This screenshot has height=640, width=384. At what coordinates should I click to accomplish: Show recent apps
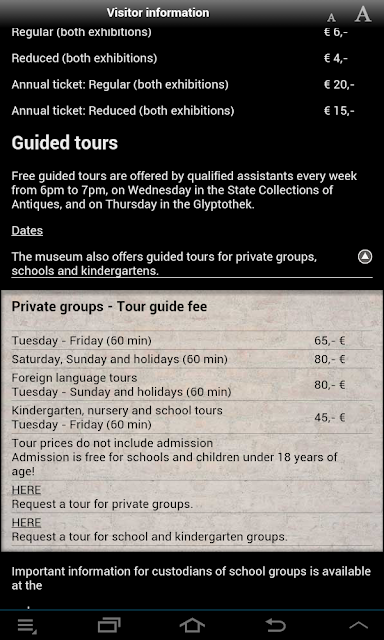(x=109, y=625)
